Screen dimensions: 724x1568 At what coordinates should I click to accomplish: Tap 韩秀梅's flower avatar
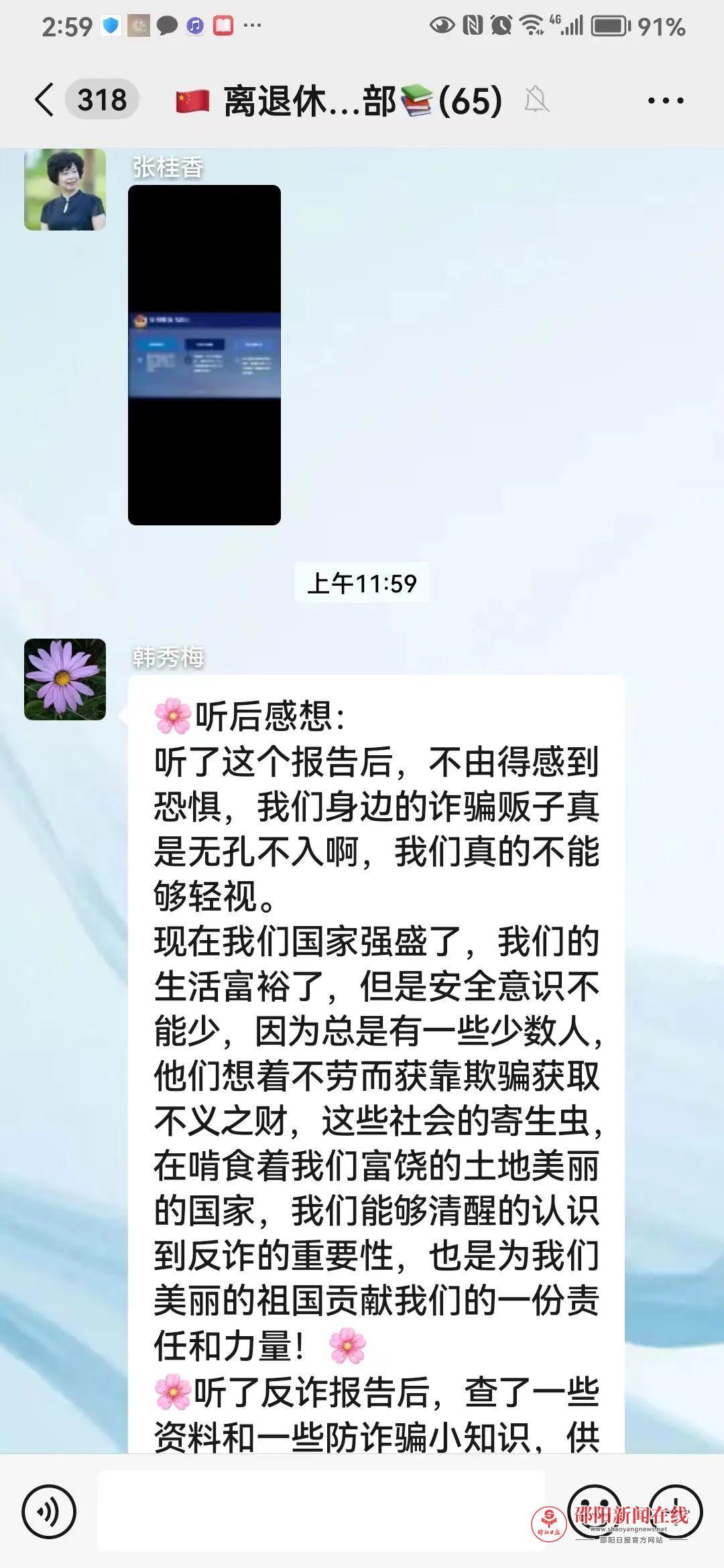pyautogui.click(x=65, y=679)
